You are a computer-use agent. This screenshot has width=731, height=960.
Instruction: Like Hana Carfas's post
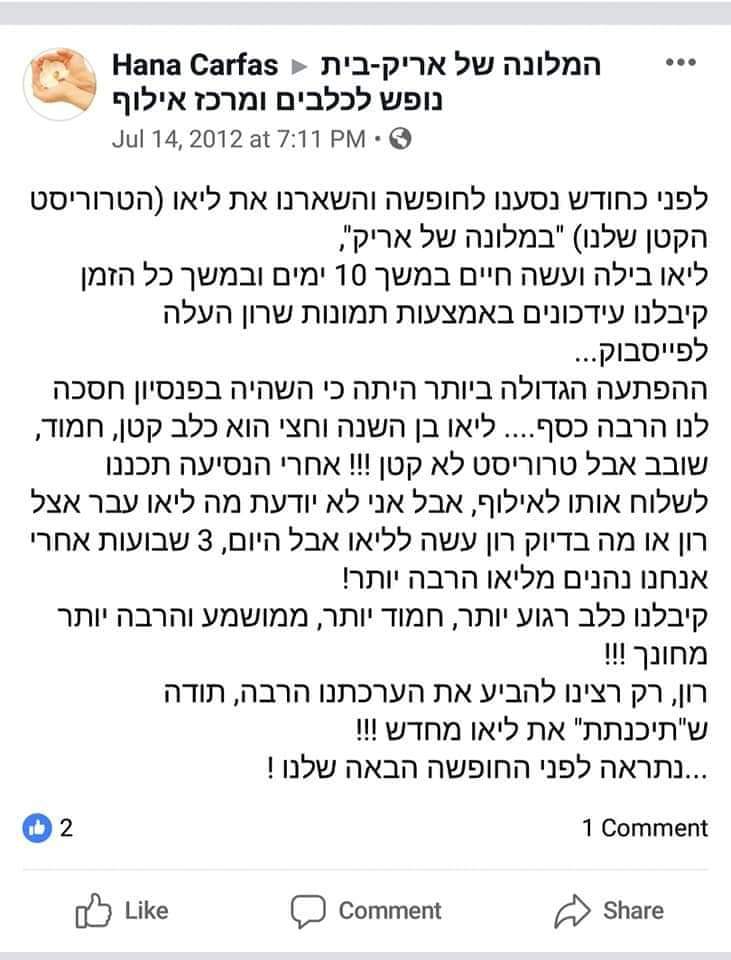122,910
